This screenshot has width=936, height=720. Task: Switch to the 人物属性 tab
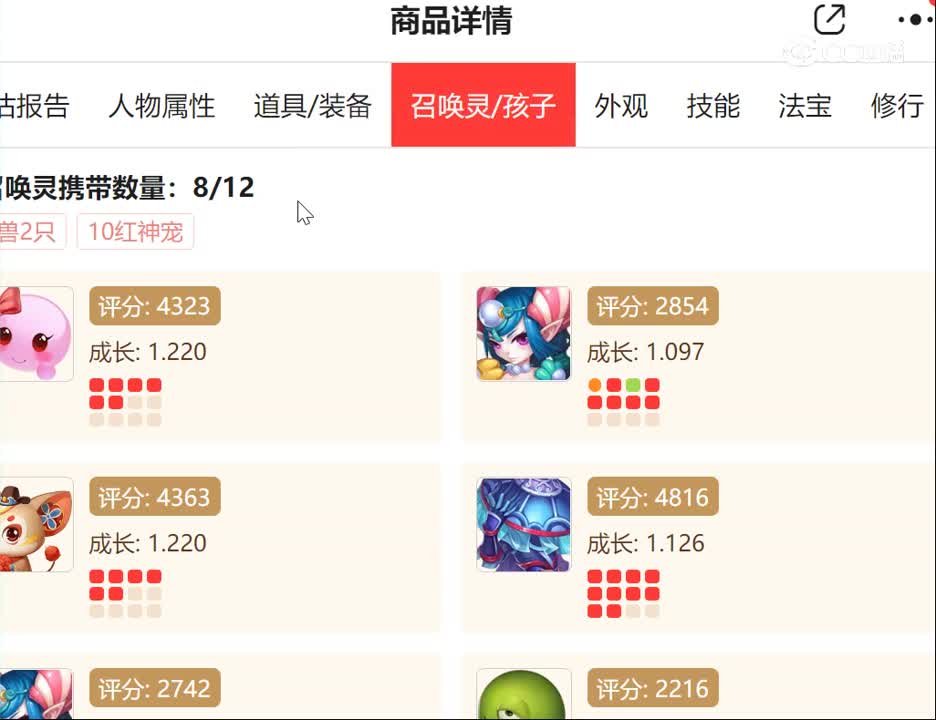pos(162,105)
